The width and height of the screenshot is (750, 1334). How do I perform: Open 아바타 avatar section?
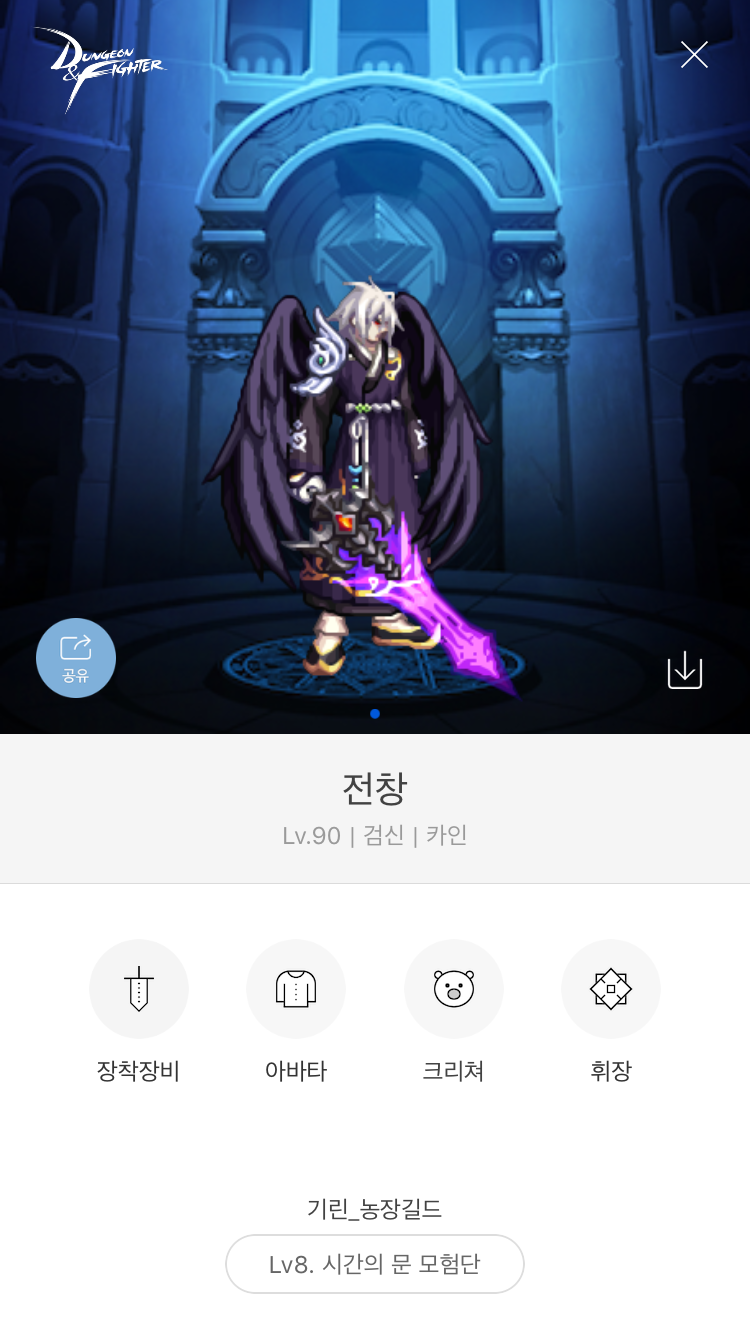tap(296, 989)
